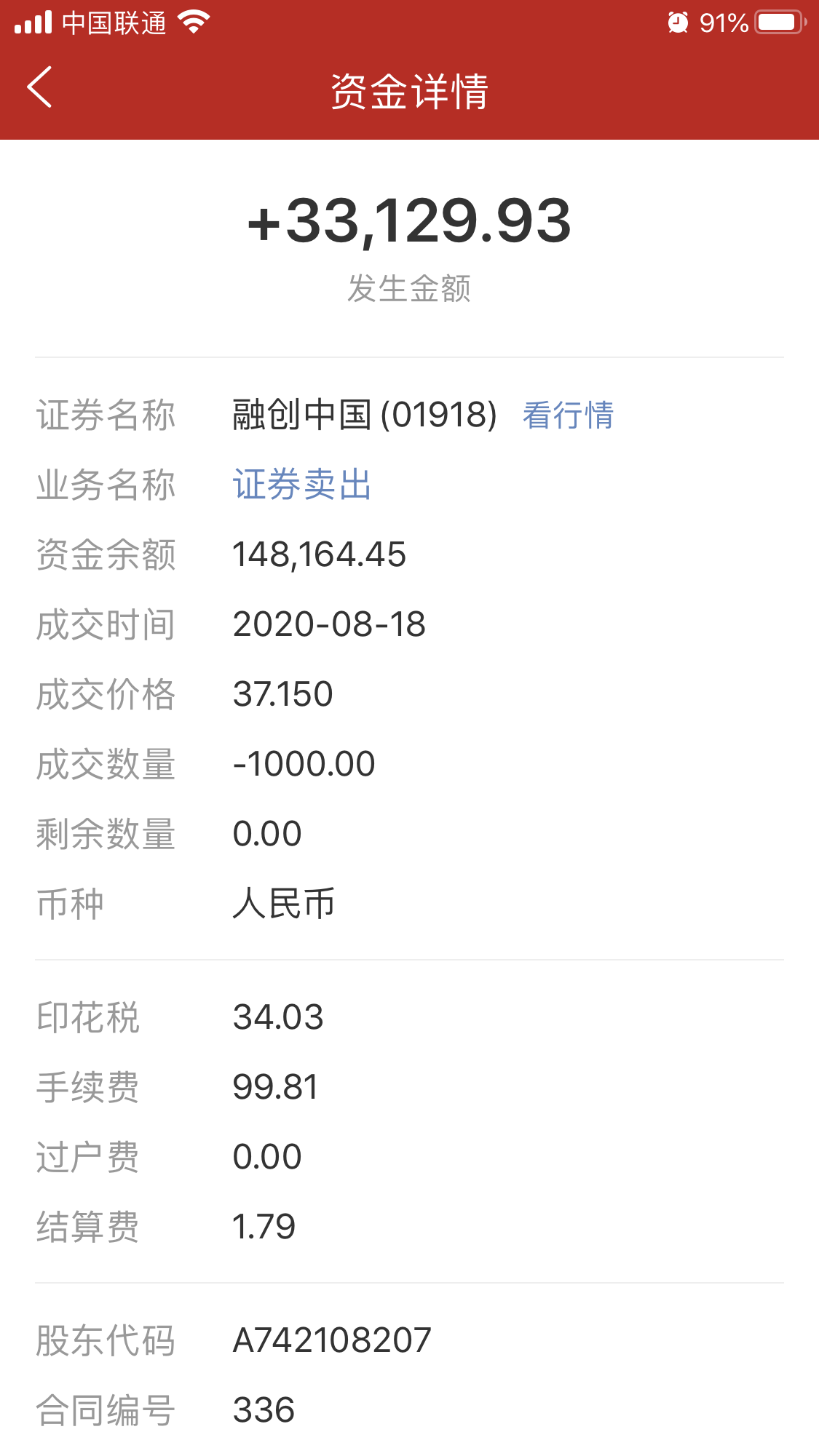Tap the 91% battery percentage text
The image size is (819, 1456).
(x=723, y=23)
